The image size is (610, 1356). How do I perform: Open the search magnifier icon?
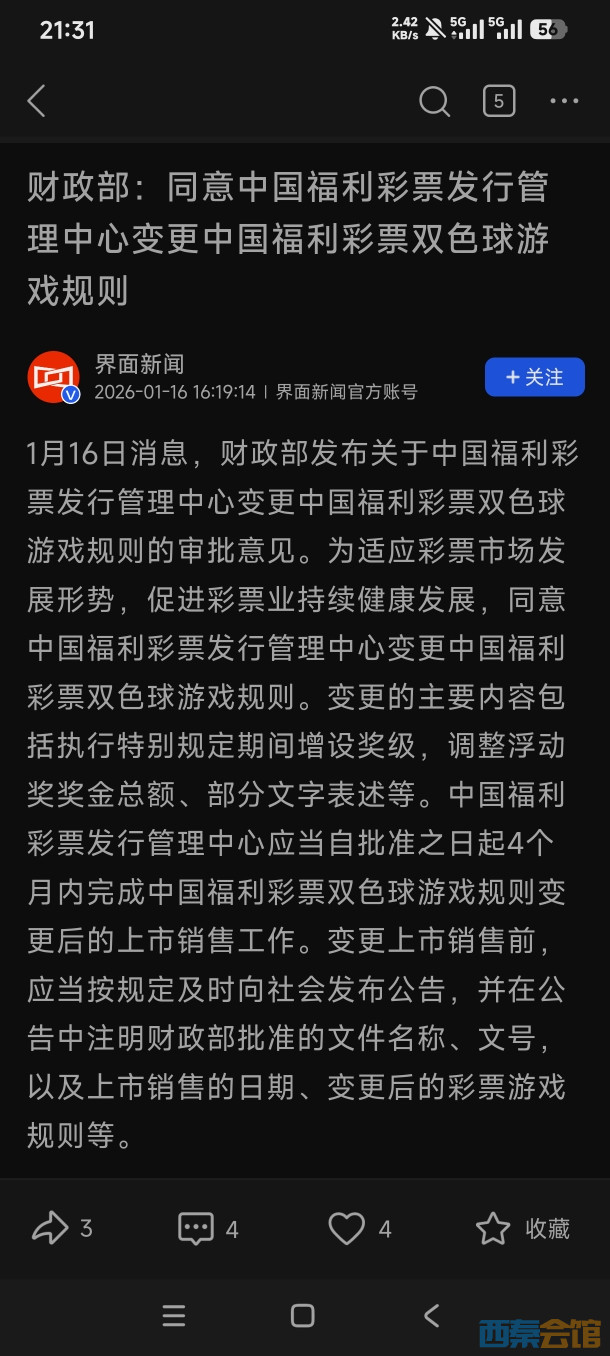pyautogui.click(x=434, y=101)
